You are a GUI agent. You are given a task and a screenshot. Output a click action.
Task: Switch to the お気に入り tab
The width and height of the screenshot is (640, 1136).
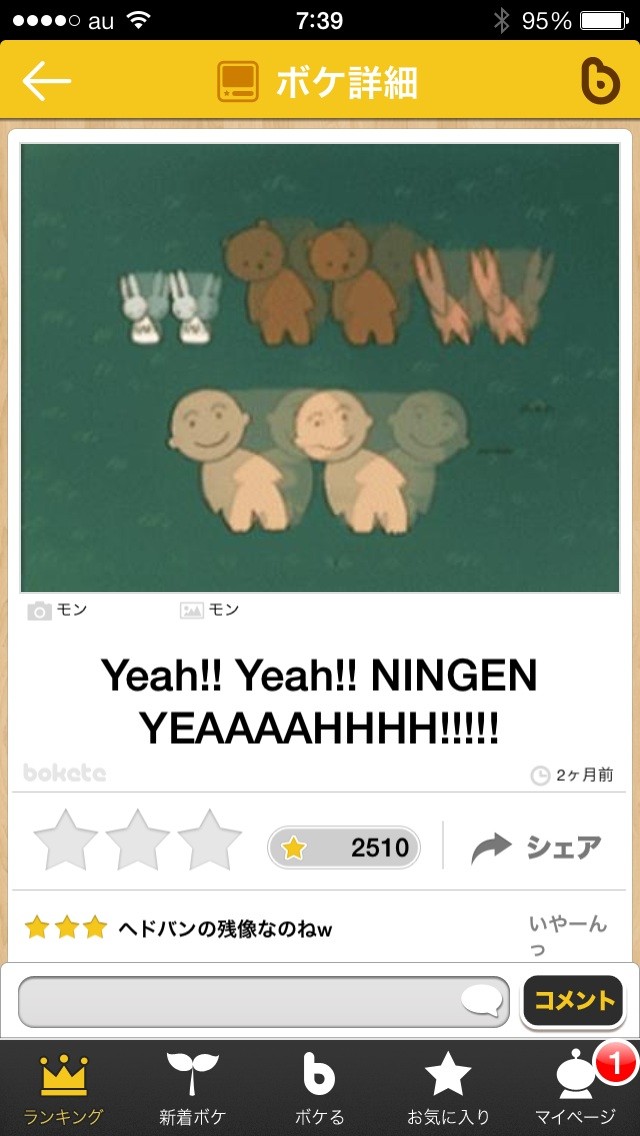click(x=448, y=1088)
